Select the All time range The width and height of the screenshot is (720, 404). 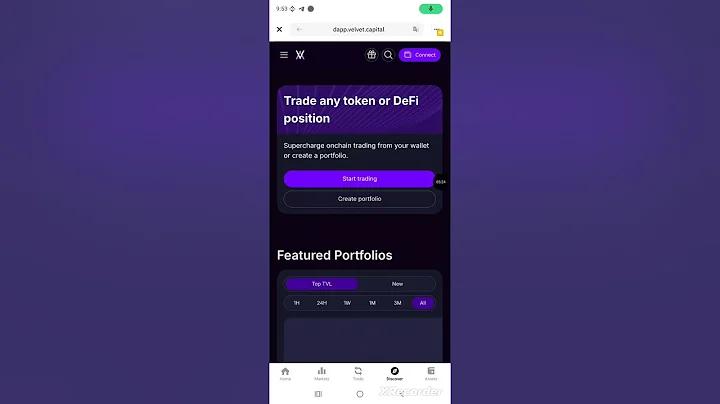pos(423,303)
